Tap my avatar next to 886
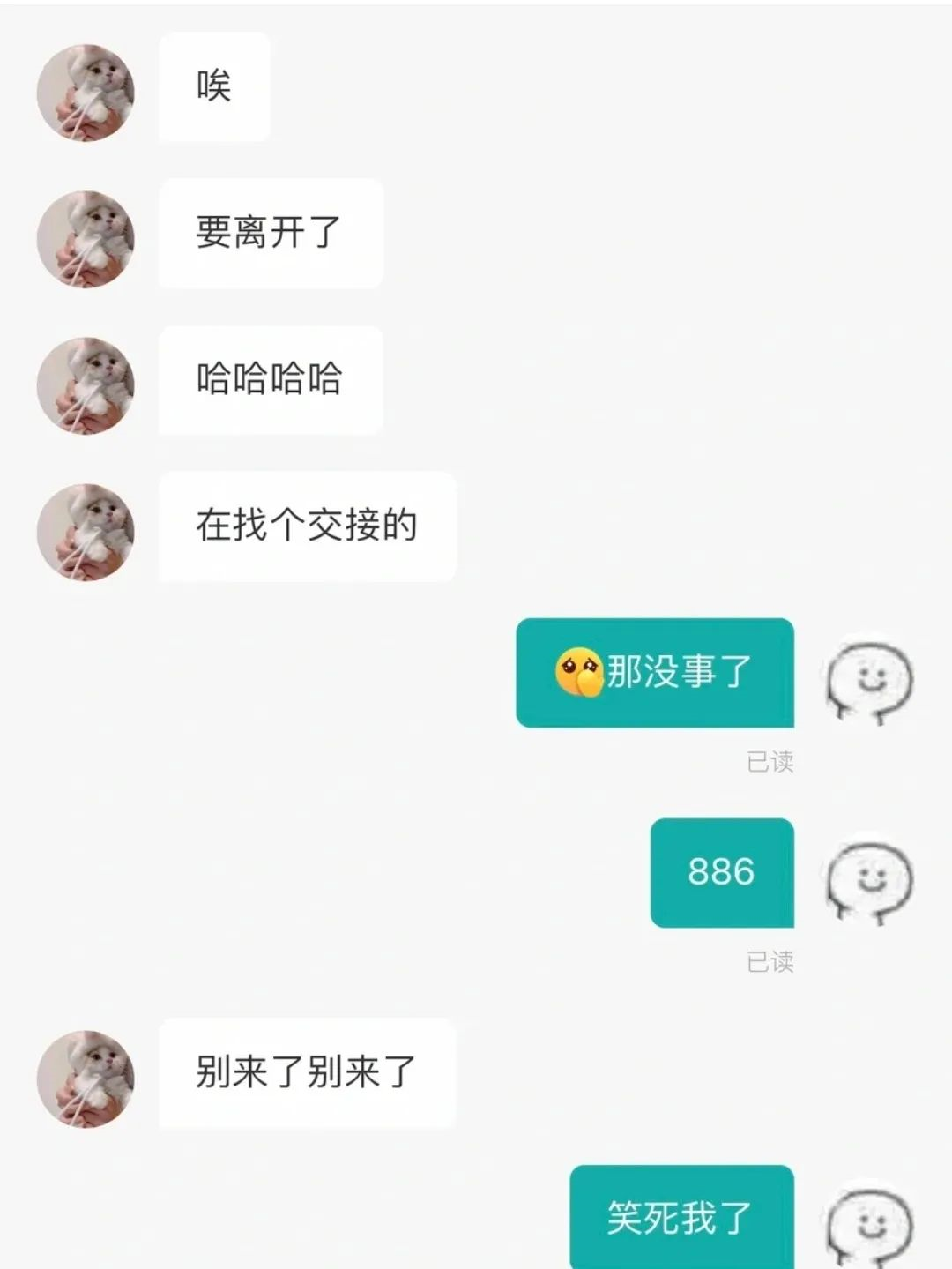952x1269 pixels. (868, 879)
